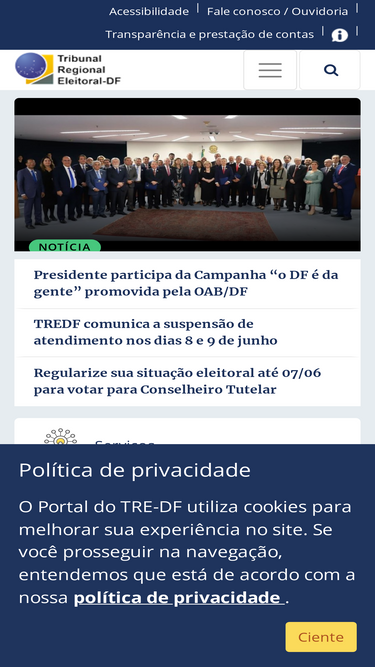Open Transparência e prestação de contas
This screenshot has width=375, height=667.
pos(210,34)
